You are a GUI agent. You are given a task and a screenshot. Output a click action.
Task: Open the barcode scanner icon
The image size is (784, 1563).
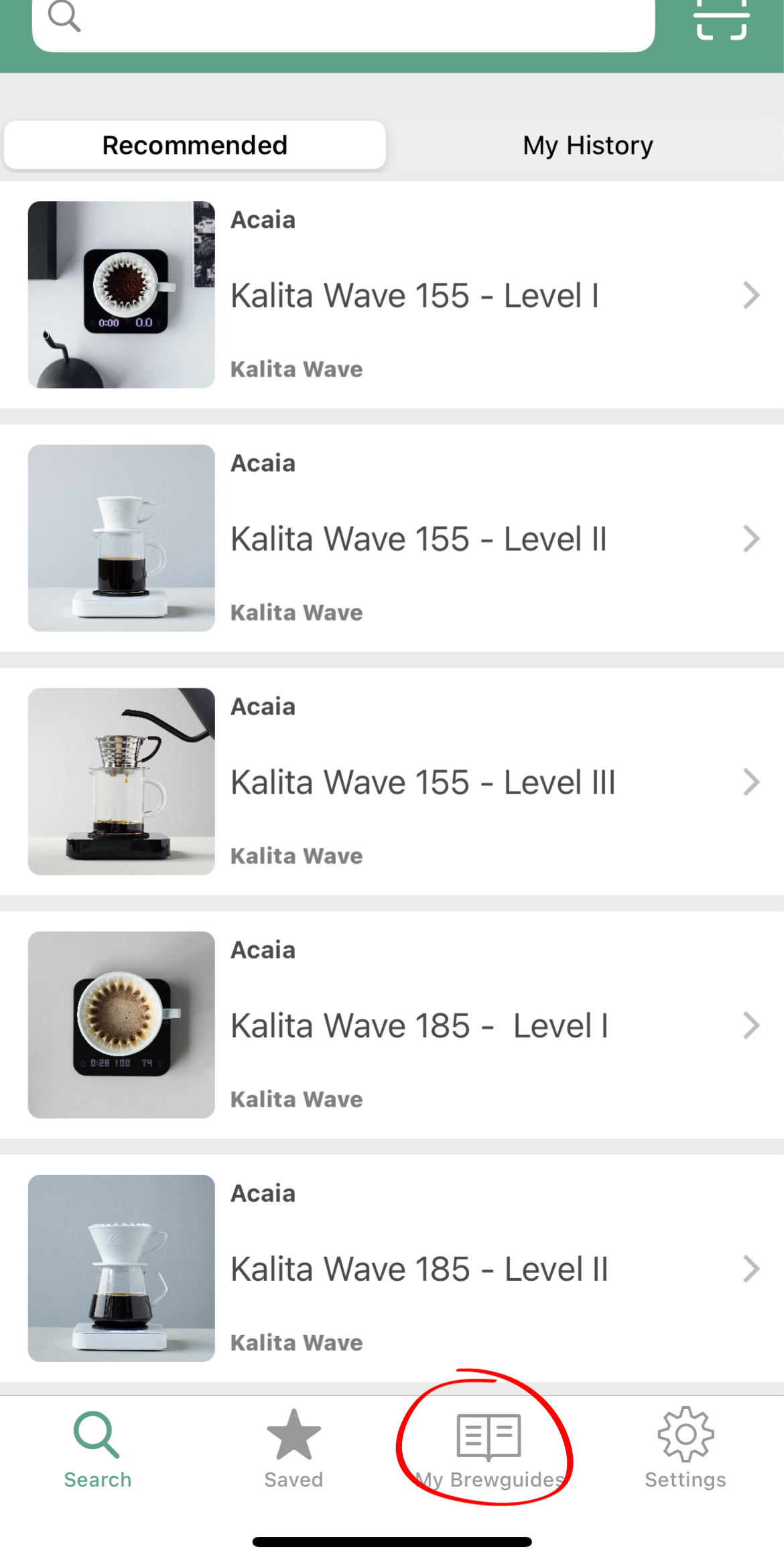pos(721,19)
